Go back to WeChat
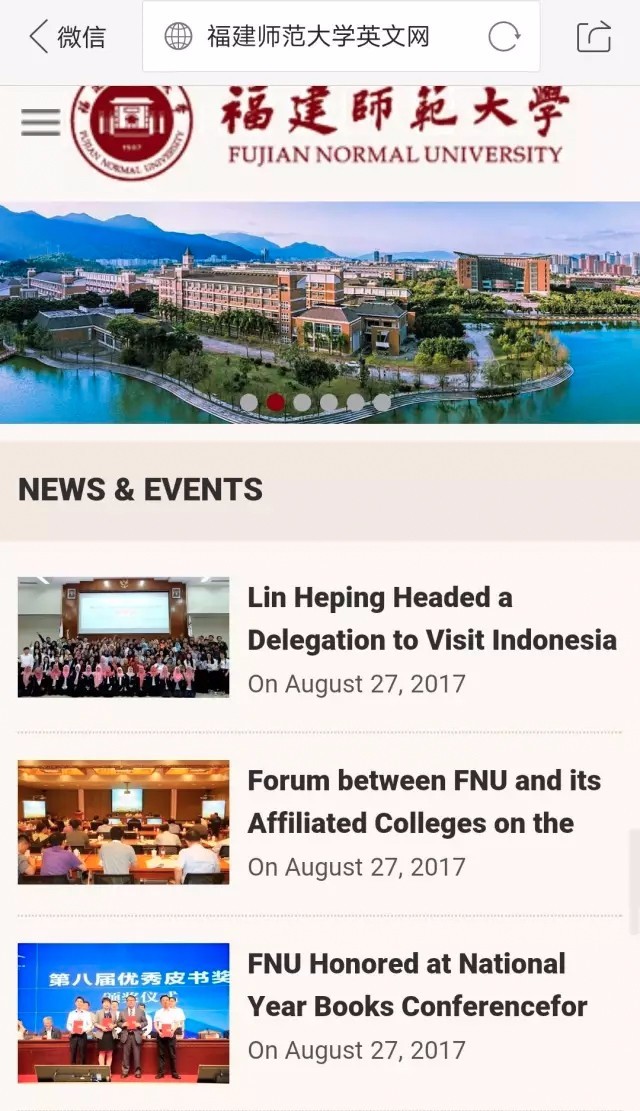This screenshot has height=1111, width=640. pyautogui.click(x=67, y=38)
